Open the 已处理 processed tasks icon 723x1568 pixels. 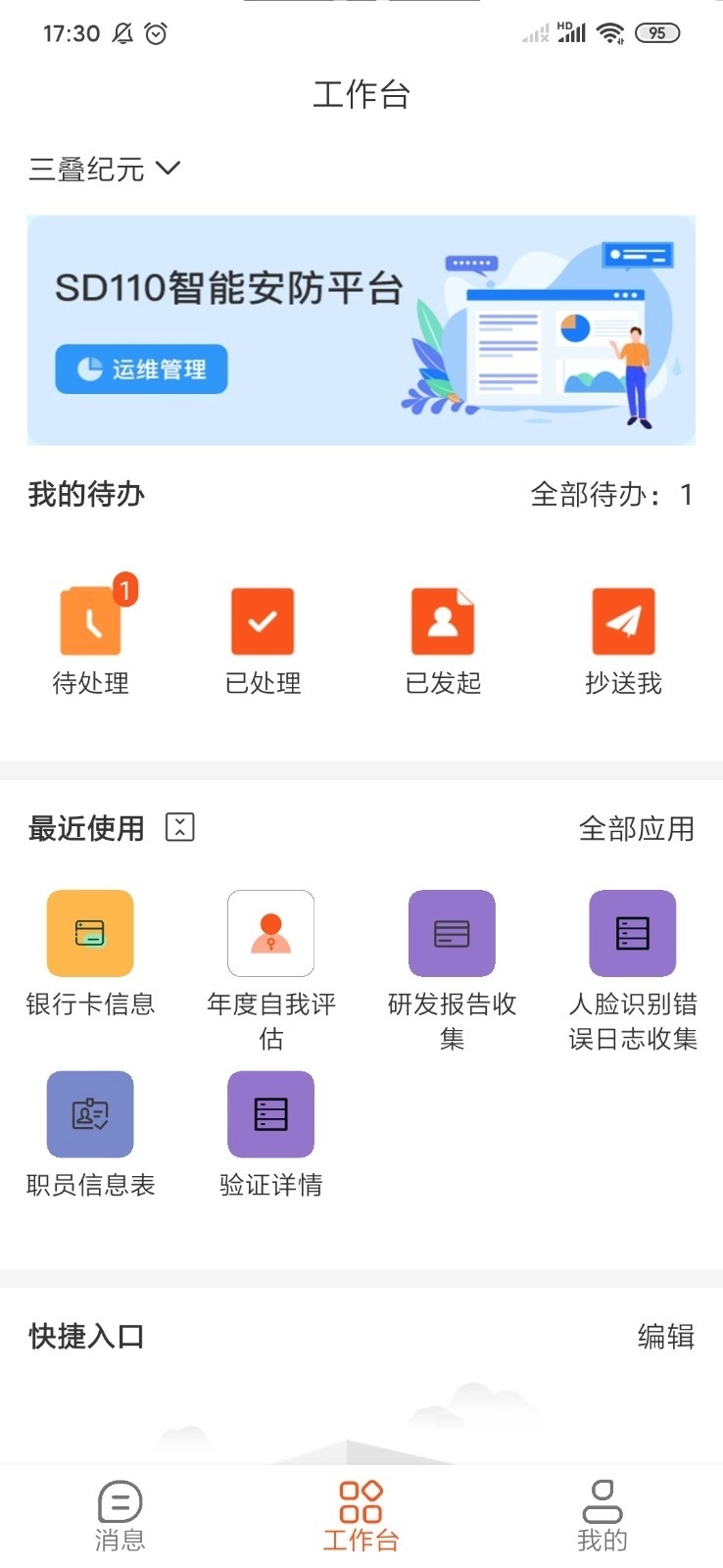coord(262,620)
